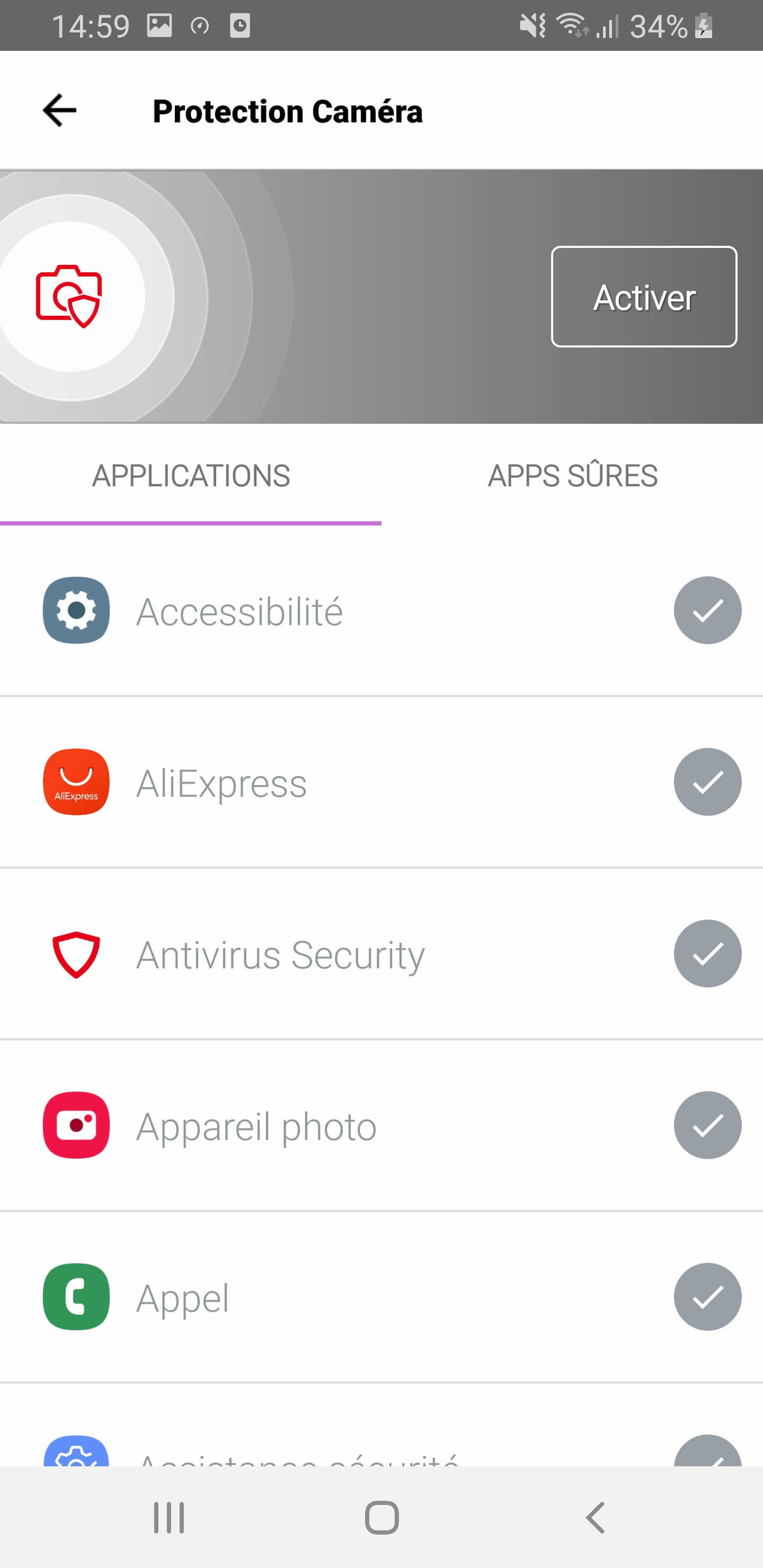763x1568 pixels.
Task: Click the green Appel phone icon
Action: [75, 1297]
